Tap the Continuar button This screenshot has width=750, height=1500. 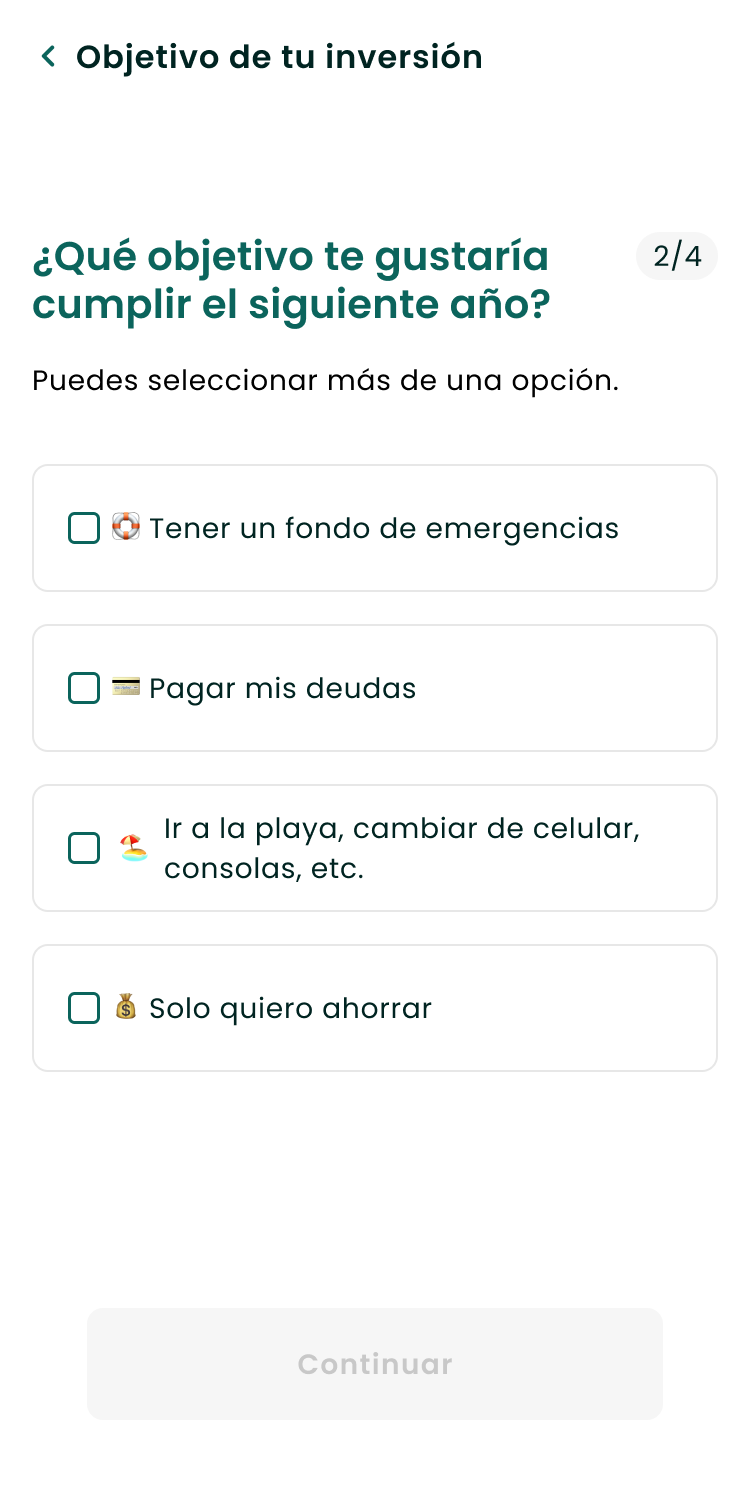(x=375, y=1364)
